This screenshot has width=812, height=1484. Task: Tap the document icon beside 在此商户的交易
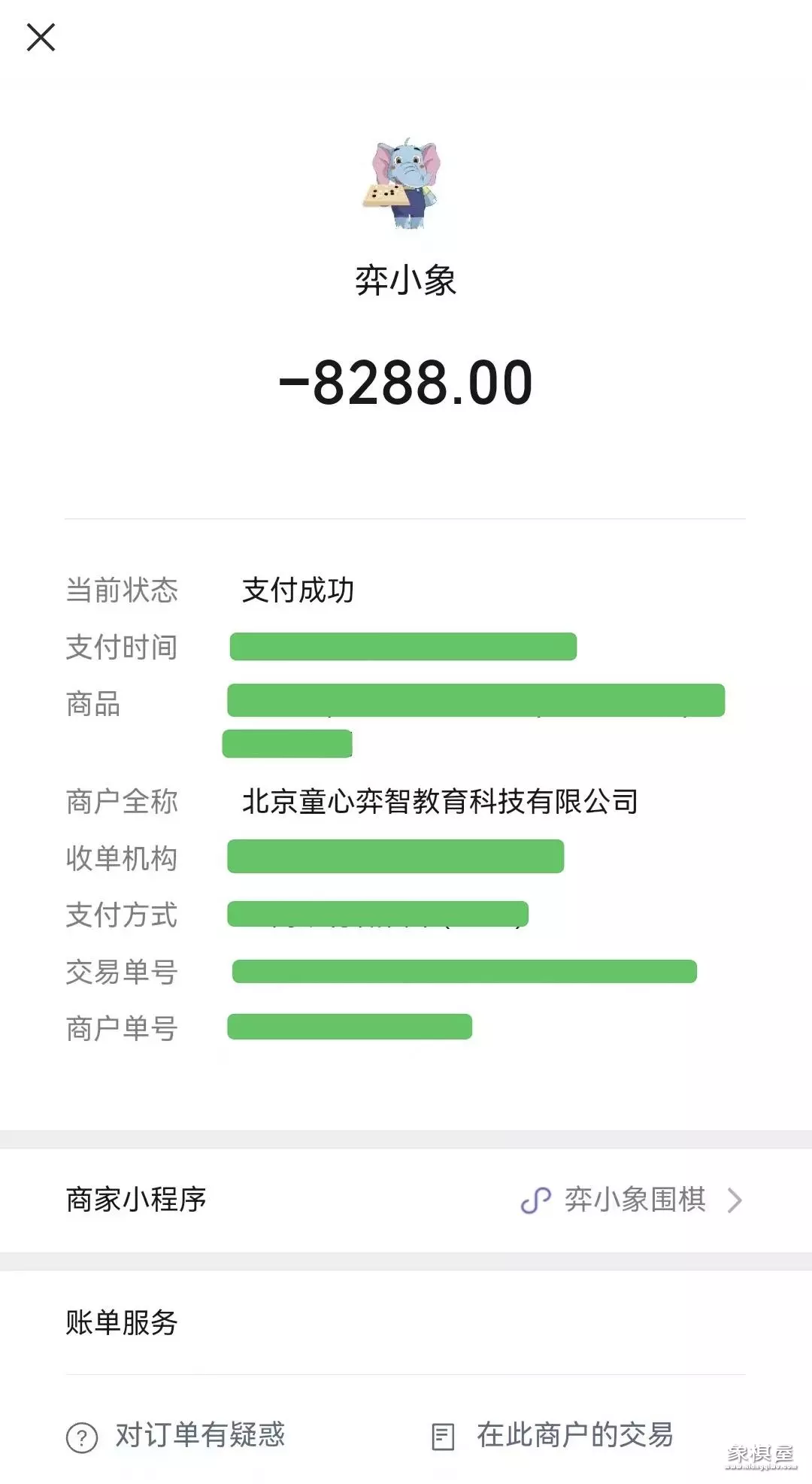pyautogui.click(x=445, y=1433)
